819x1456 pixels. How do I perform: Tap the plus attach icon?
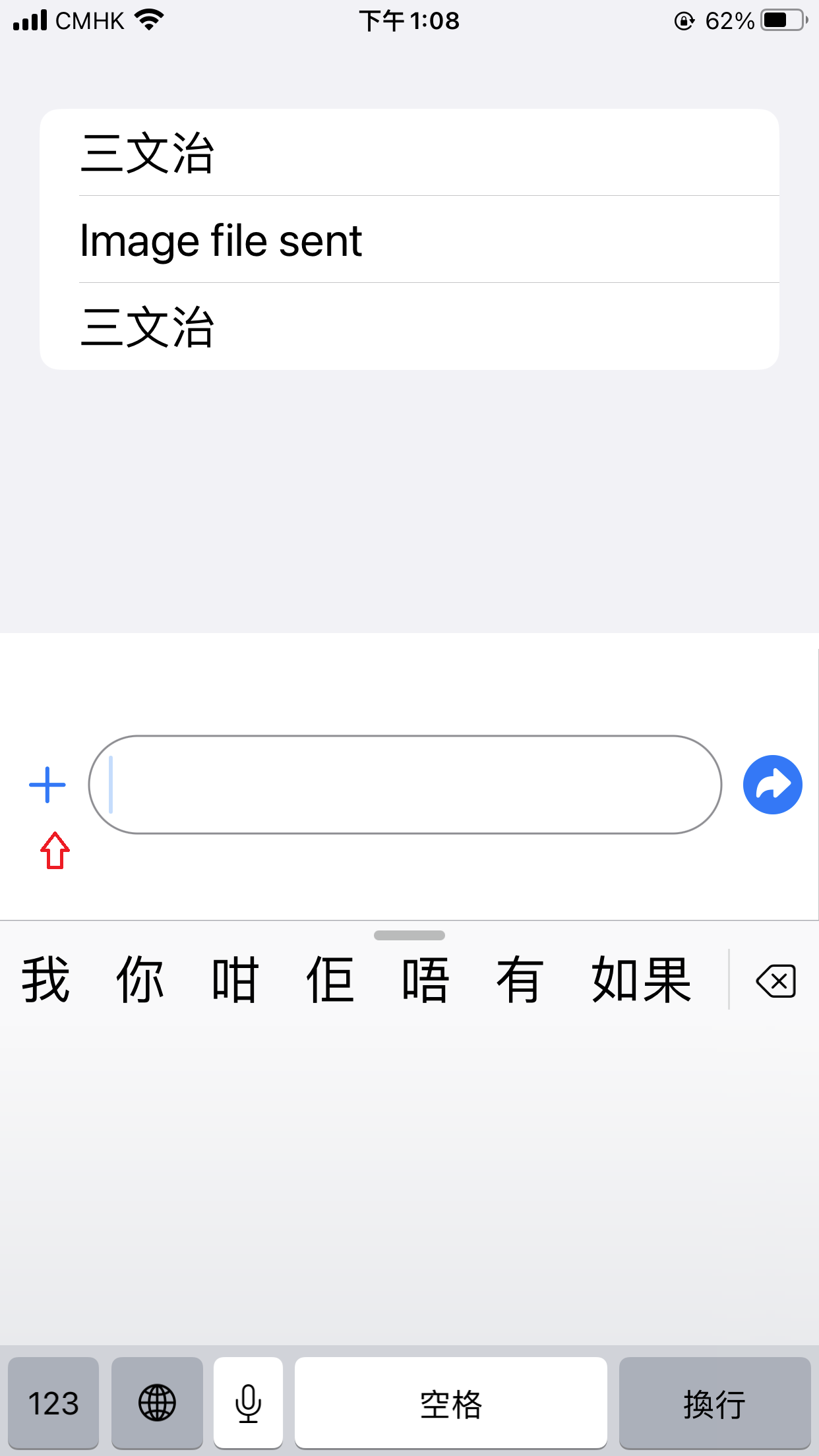tap(47, 785)
